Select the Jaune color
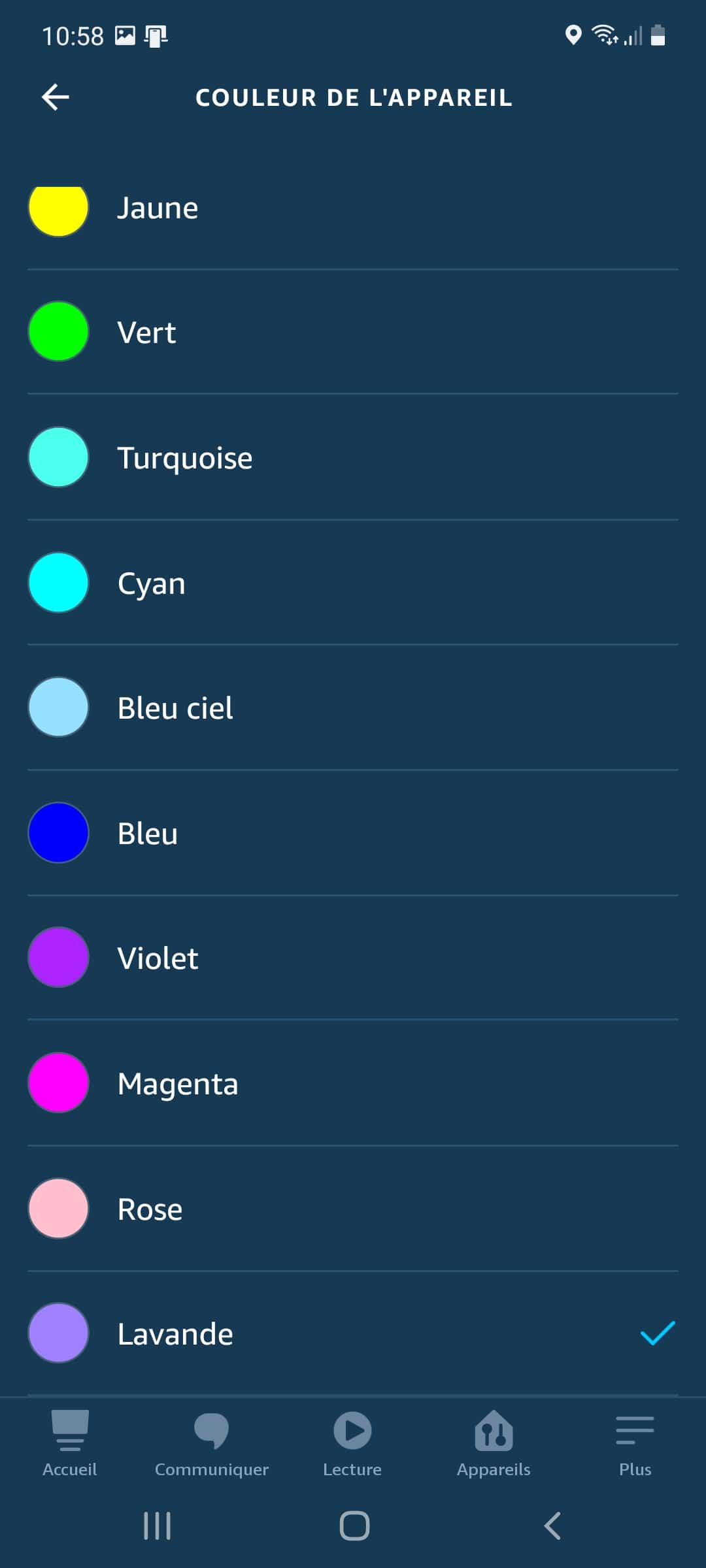The height and width of the screenshot is (1568, 706). [x=353, y=208]
